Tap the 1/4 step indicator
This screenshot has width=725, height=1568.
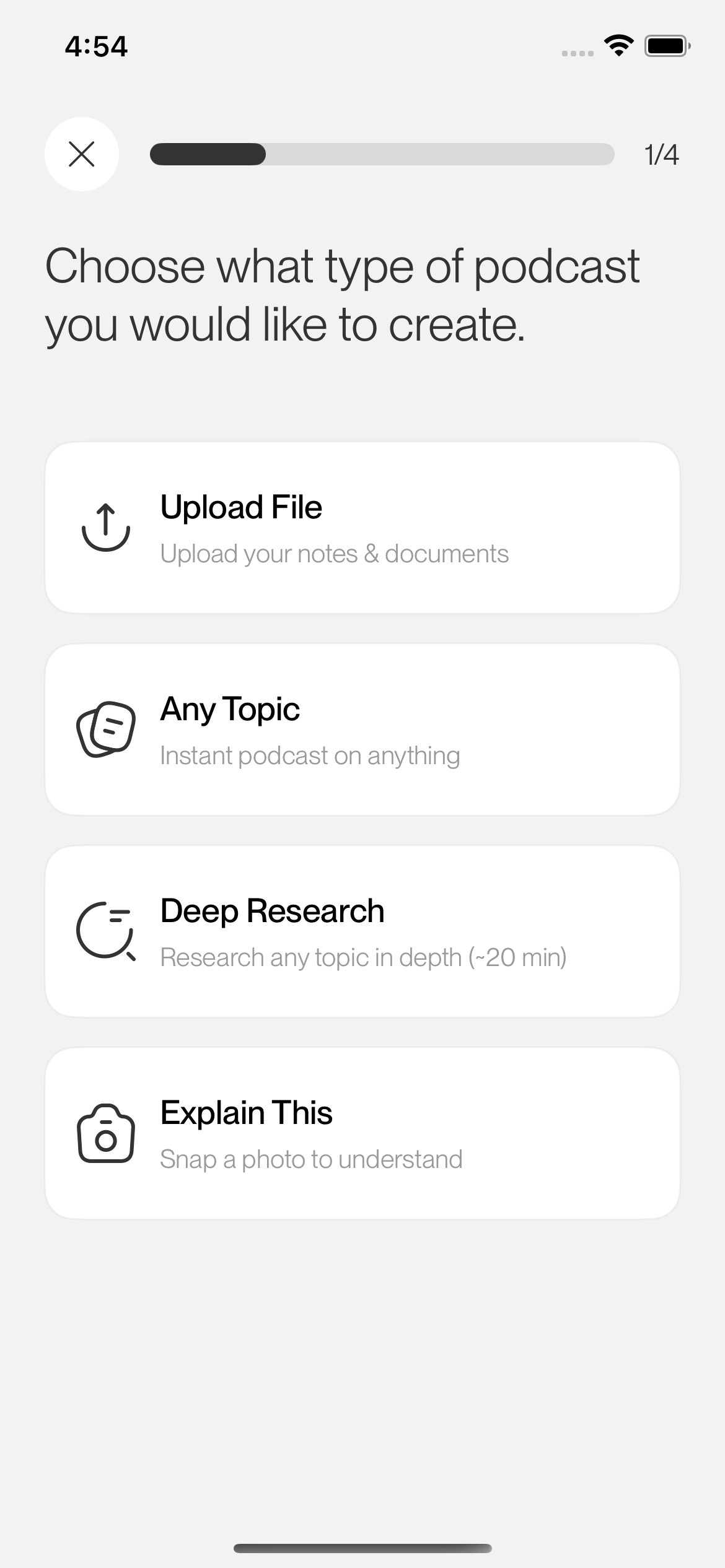pos(661,155)
